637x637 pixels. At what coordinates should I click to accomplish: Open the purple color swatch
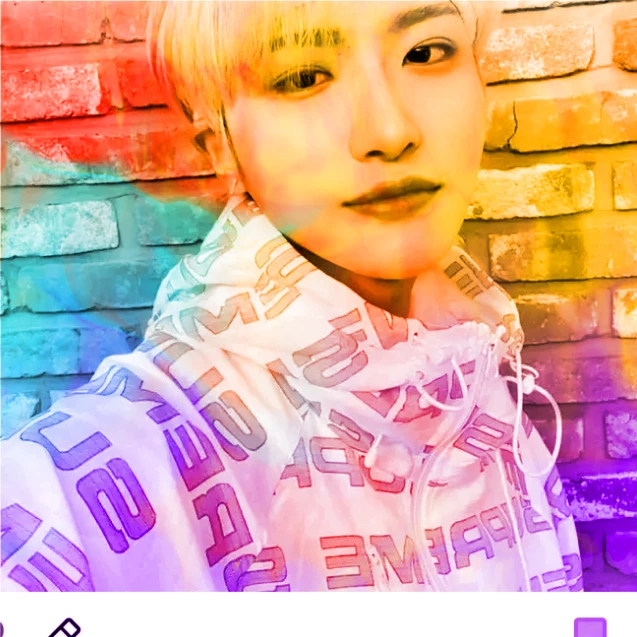(x=590, y=627)
